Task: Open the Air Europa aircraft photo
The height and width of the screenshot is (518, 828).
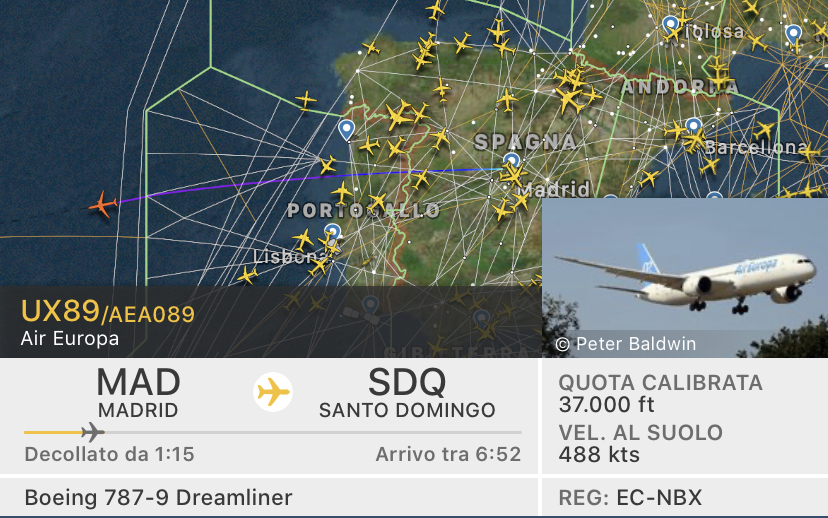Action: 684,277
